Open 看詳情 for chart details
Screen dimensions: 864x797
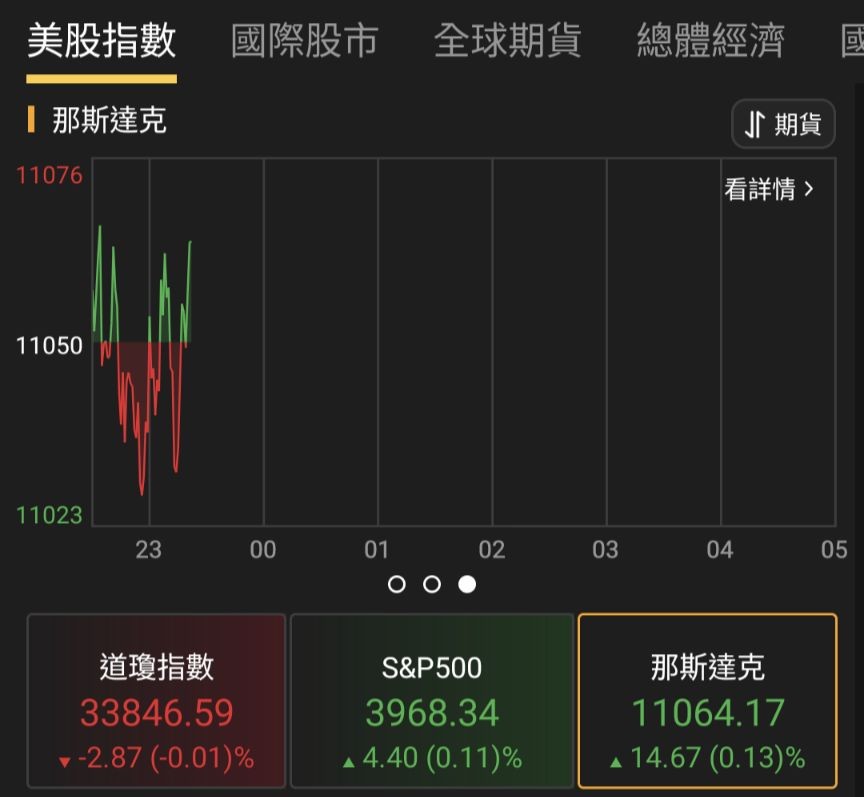[768, 189]
